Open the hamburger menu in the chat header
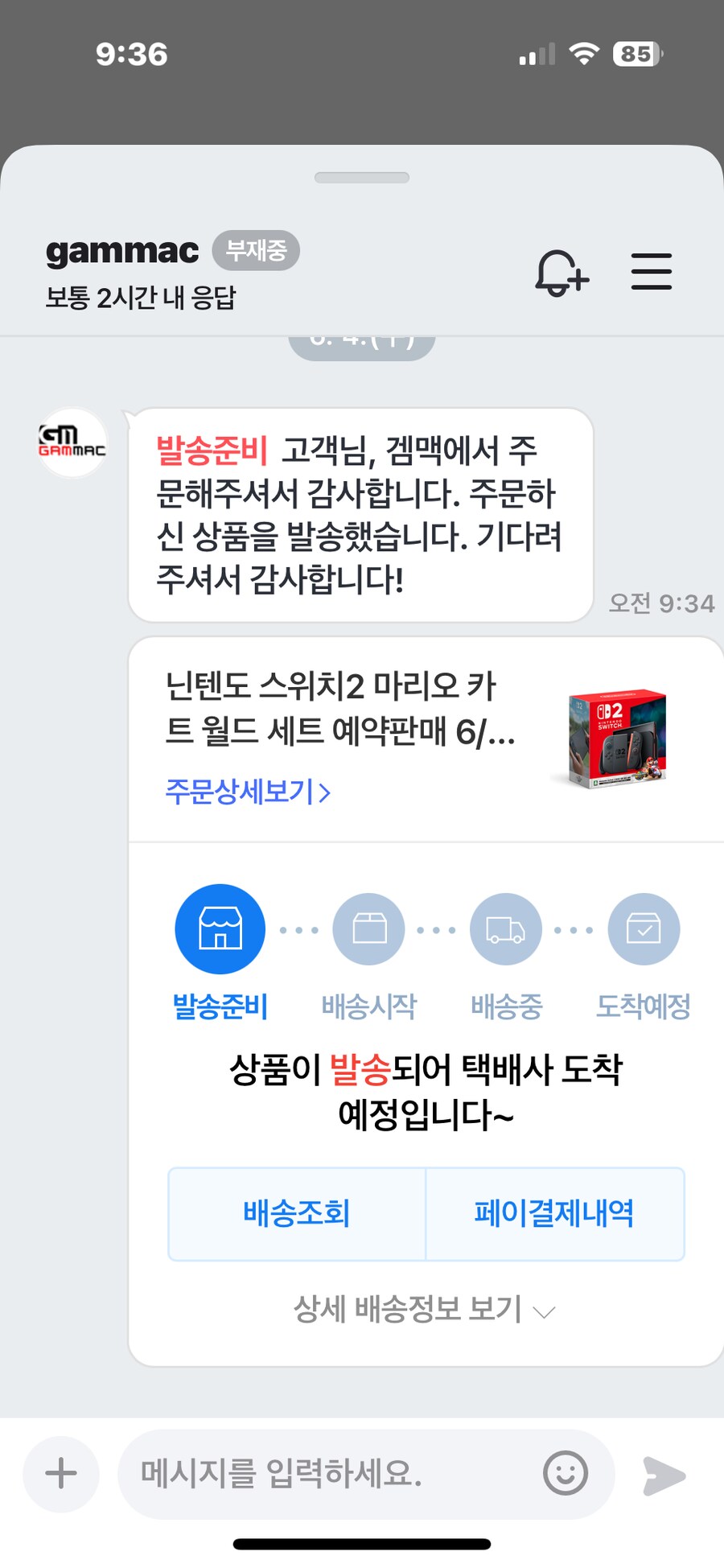The image size is (724, 1568). pyautogui.click(x=652, y=272)
